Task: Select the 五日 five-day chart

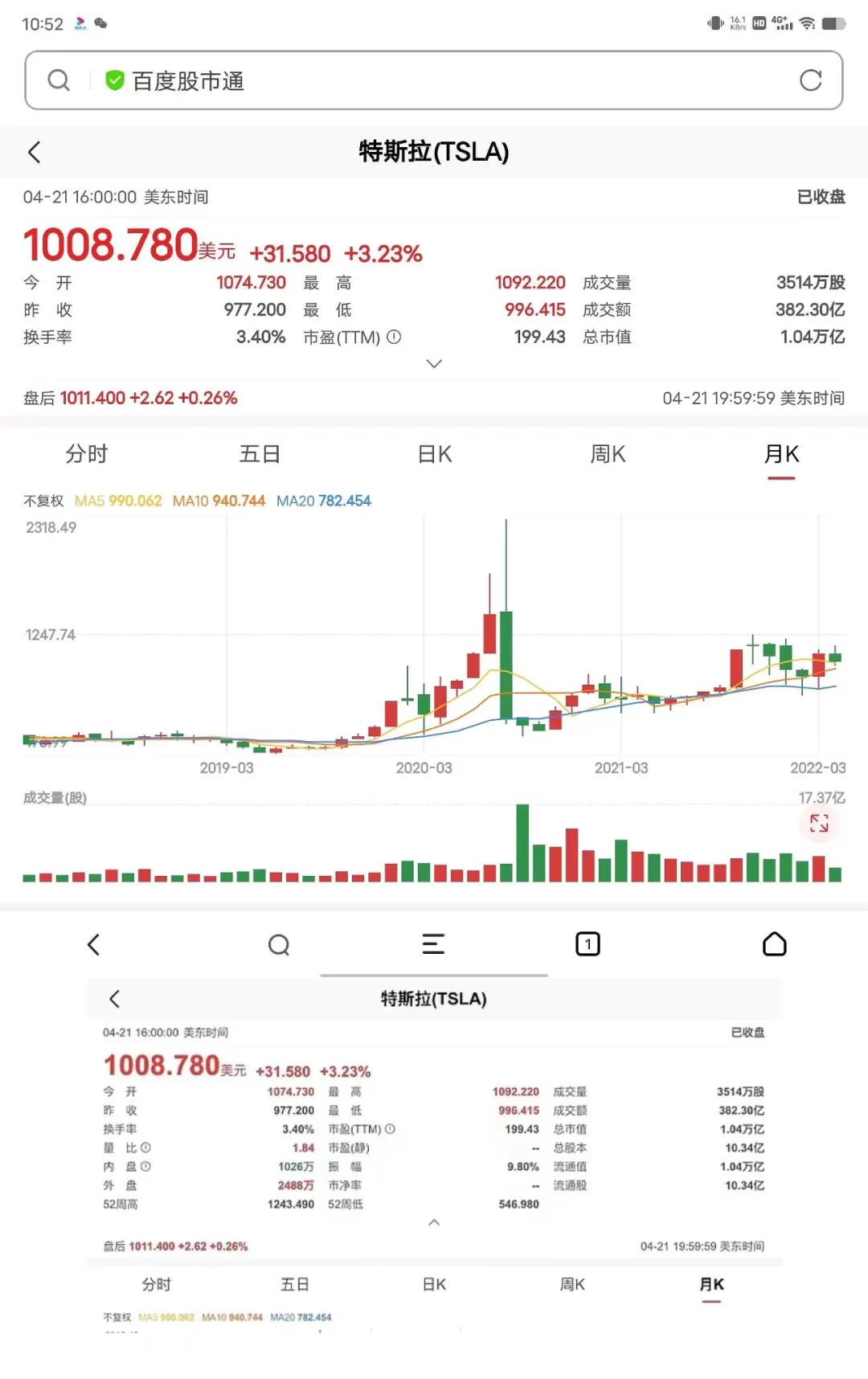Action: click(x=260, y=454)
